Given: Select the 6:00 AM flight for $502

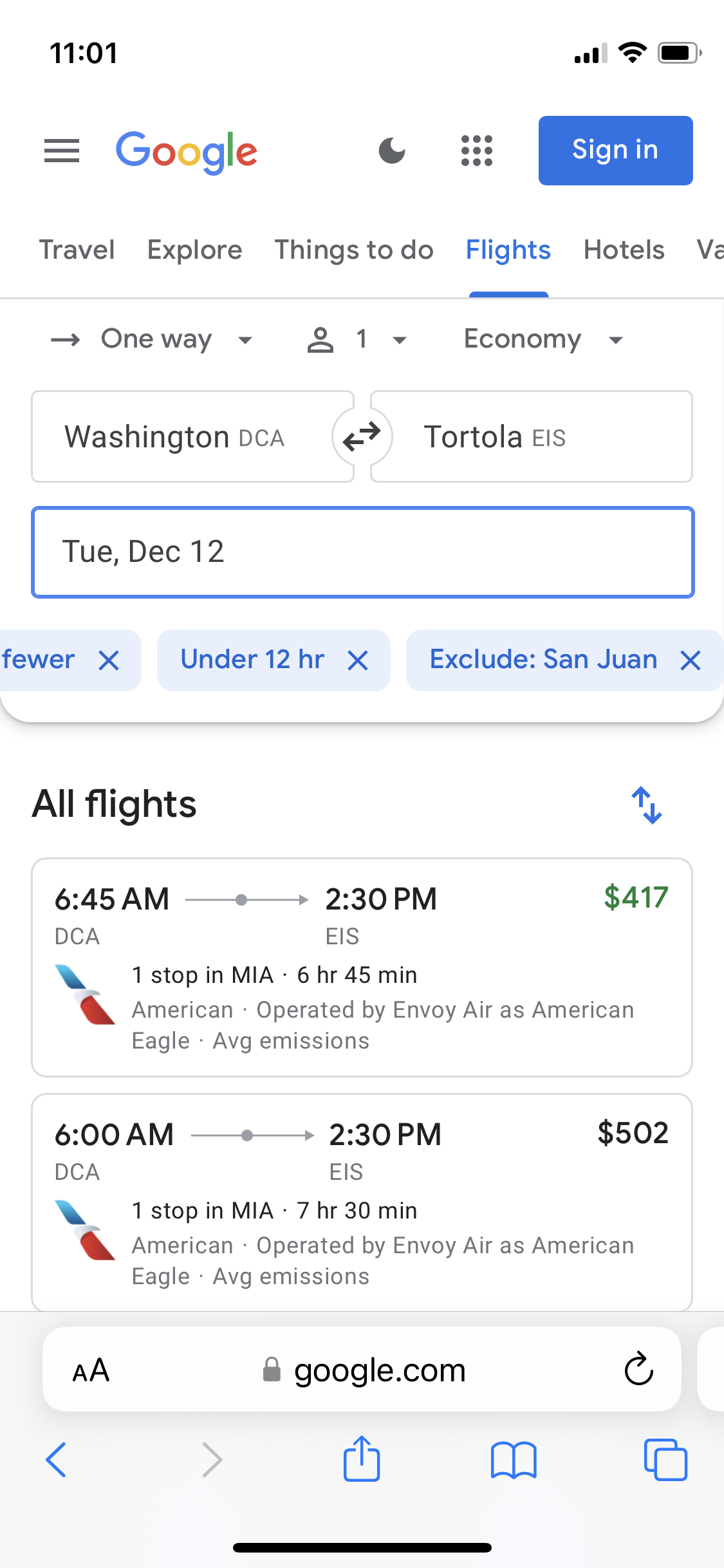Looking at the screenshot, I should tap(362, 1202).
